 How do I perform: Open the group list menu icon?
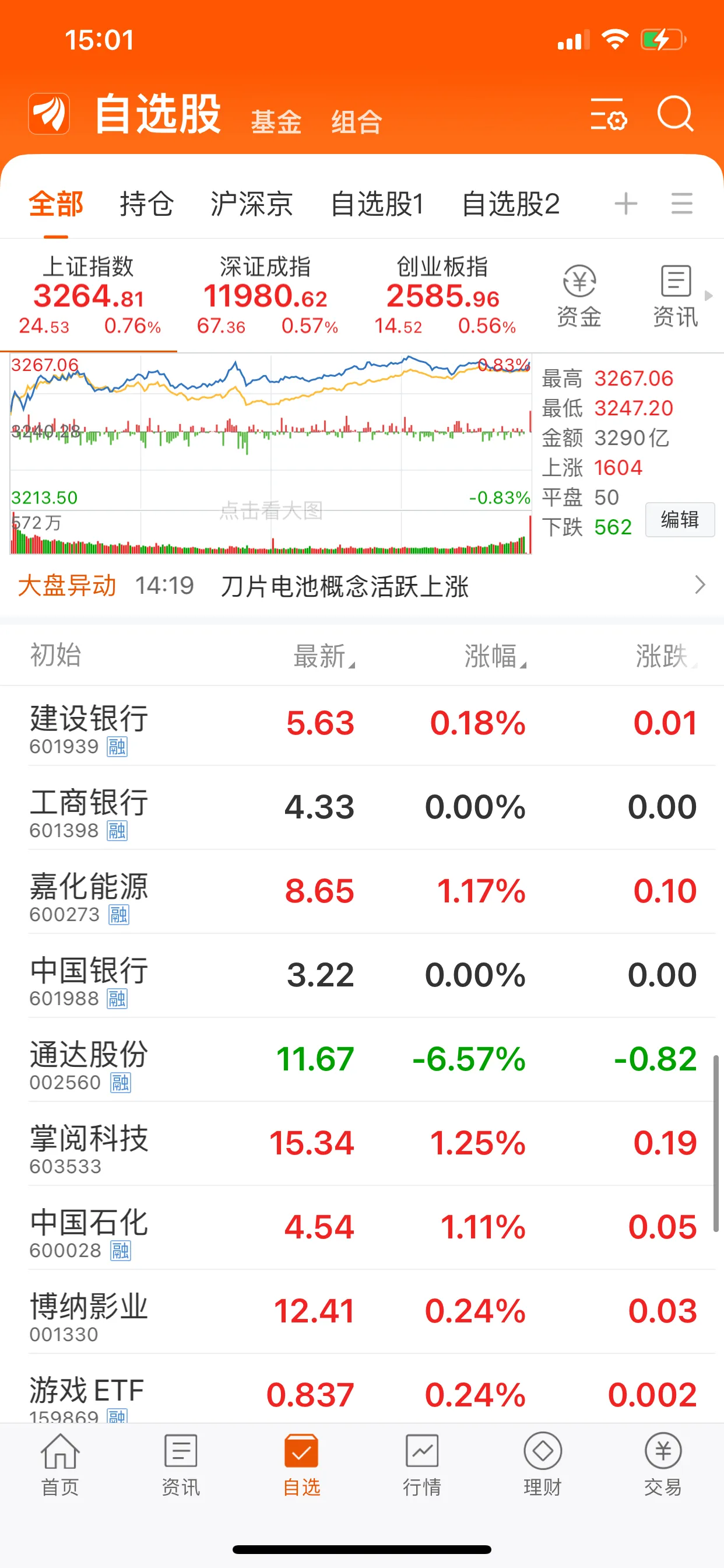tap(681, 204)
